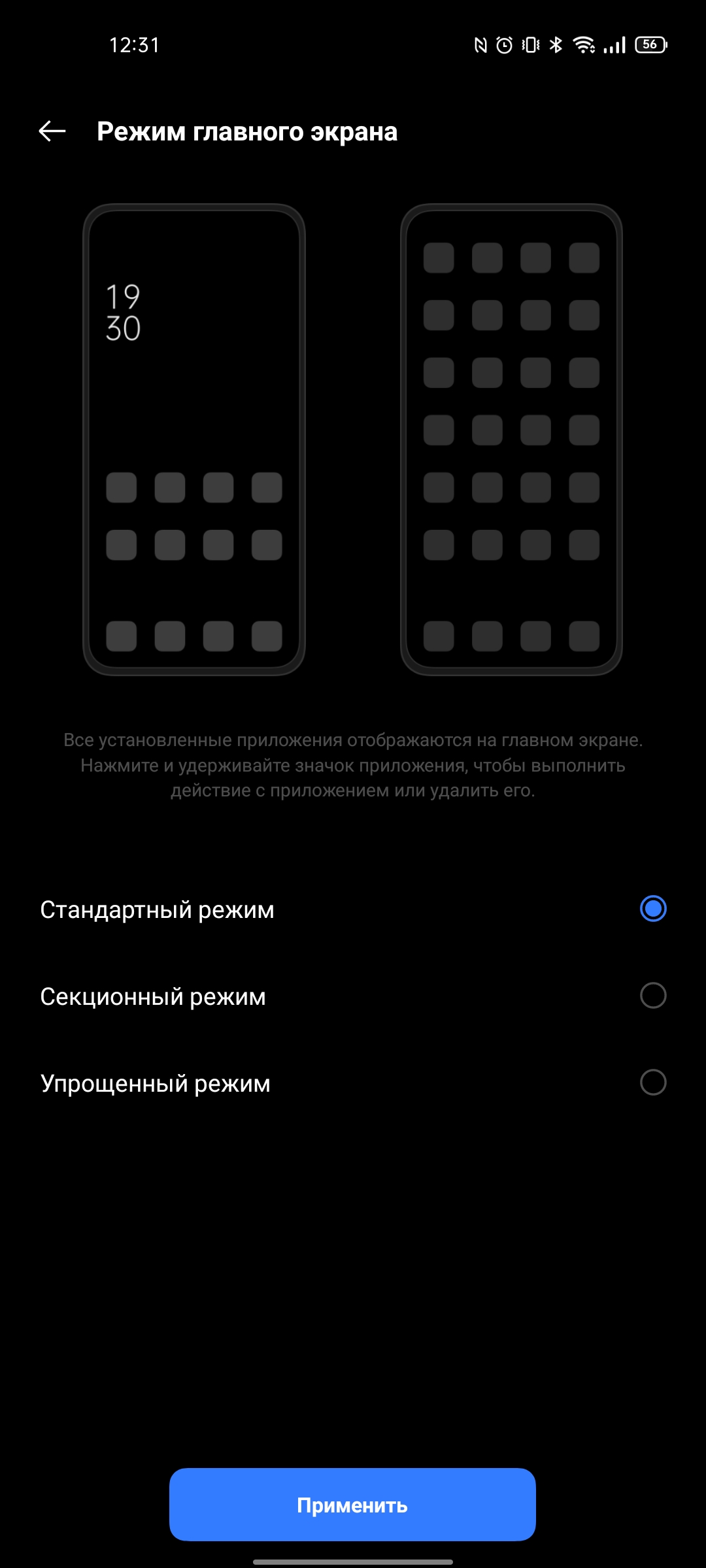706x1568 pixels.
Task: Choose Секционный режим
Action: 652,996
